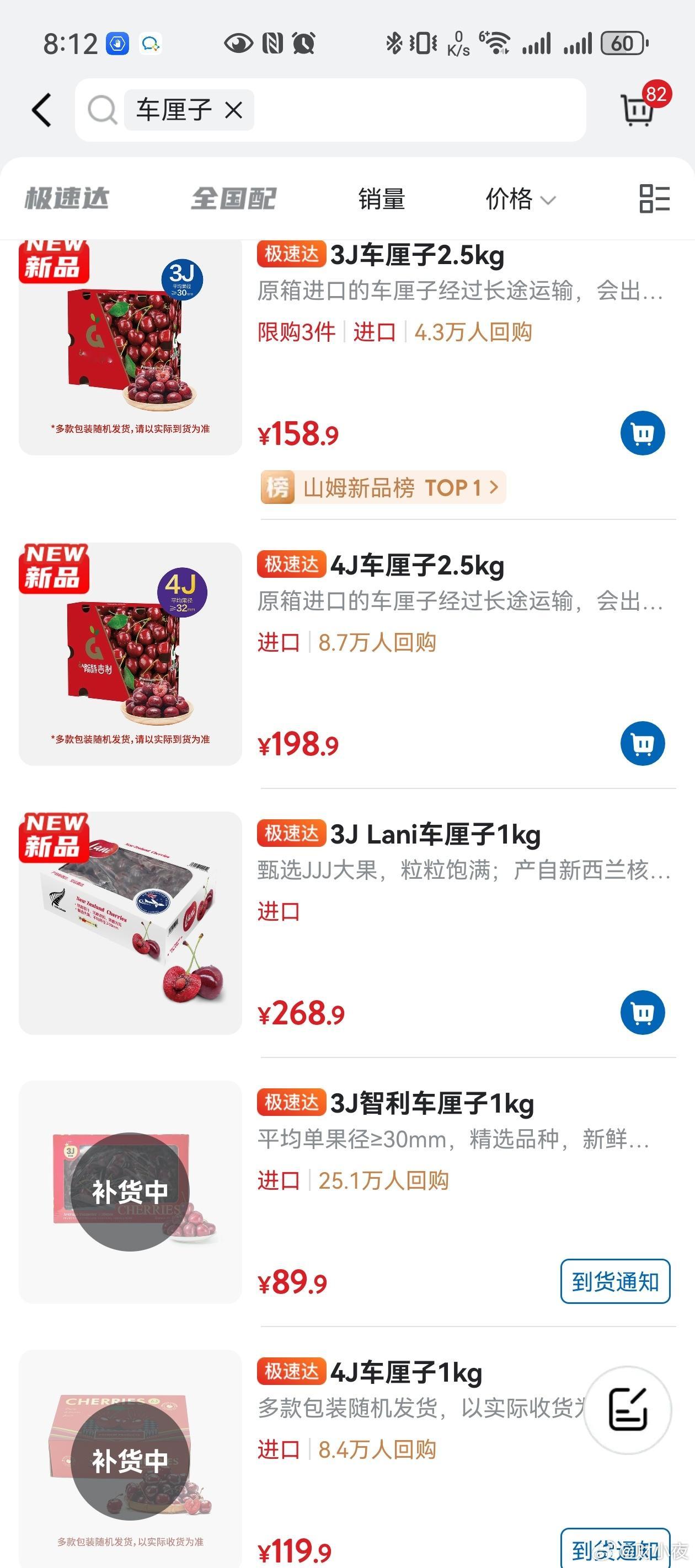The height and width of the screenshot is (1568, 695).
Task: Open the shopping cart with 82 items
Action: pyautogui.click(x=638, y=110)
